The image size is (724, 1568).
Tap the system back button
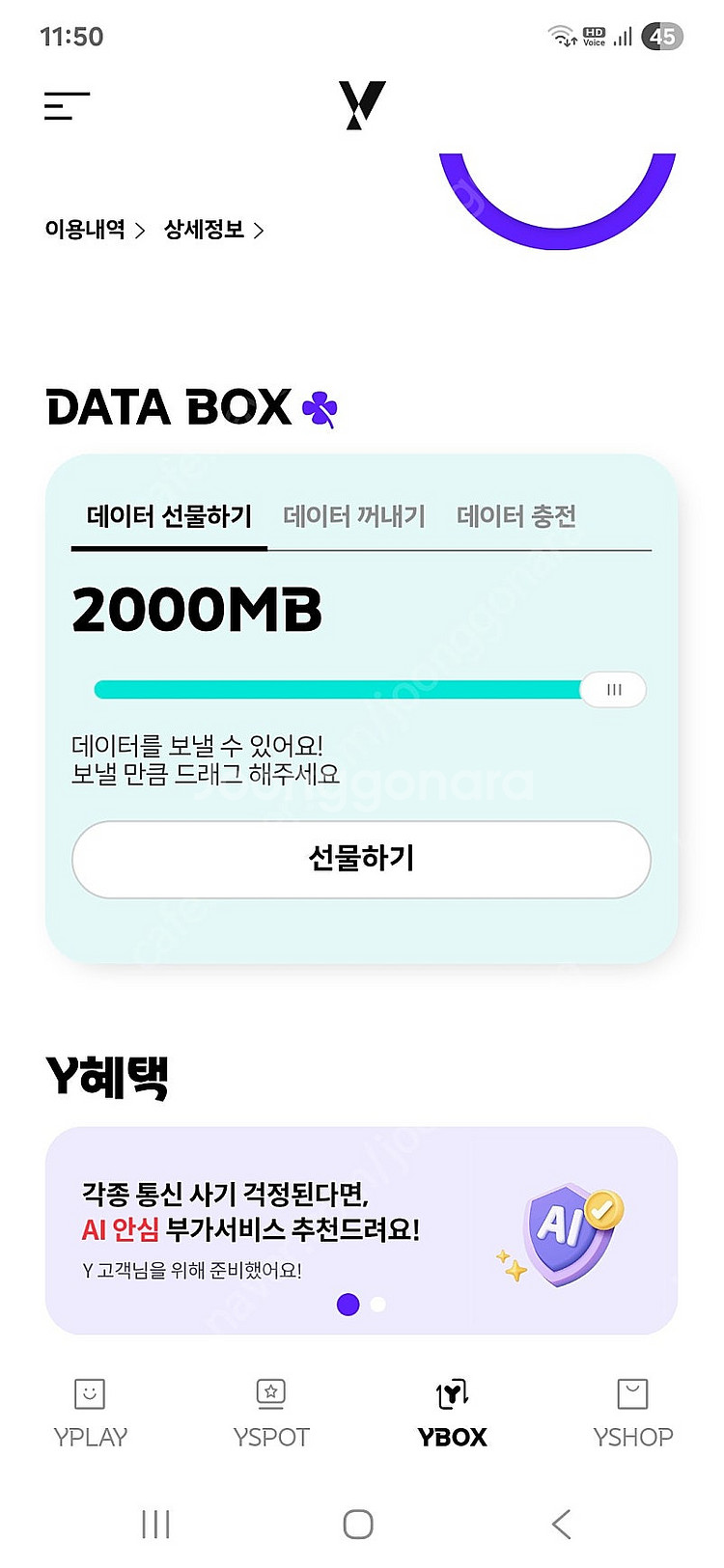(x=561, y=1525)
